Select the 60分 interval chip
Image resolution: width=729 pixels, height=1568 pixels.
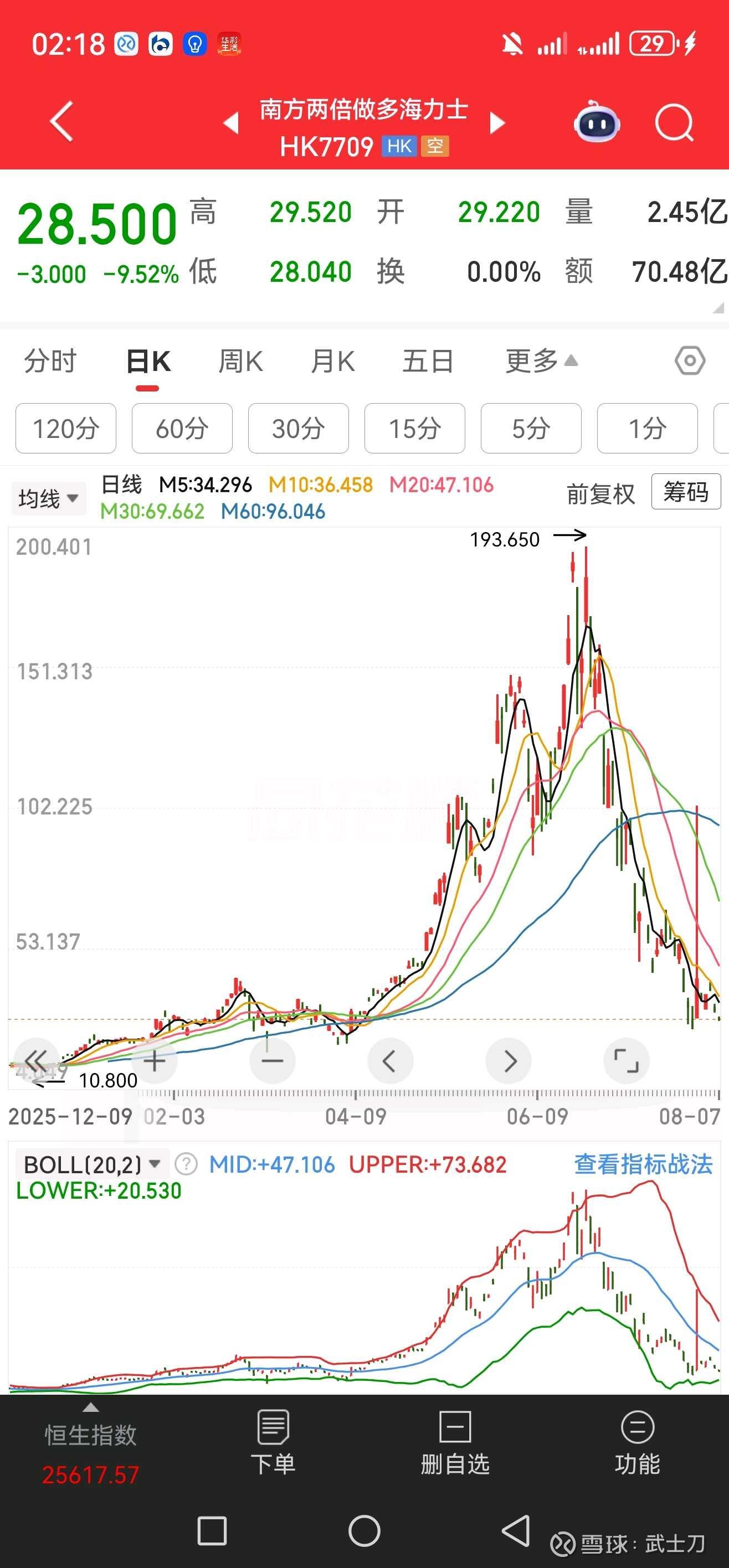click(182, 428)
